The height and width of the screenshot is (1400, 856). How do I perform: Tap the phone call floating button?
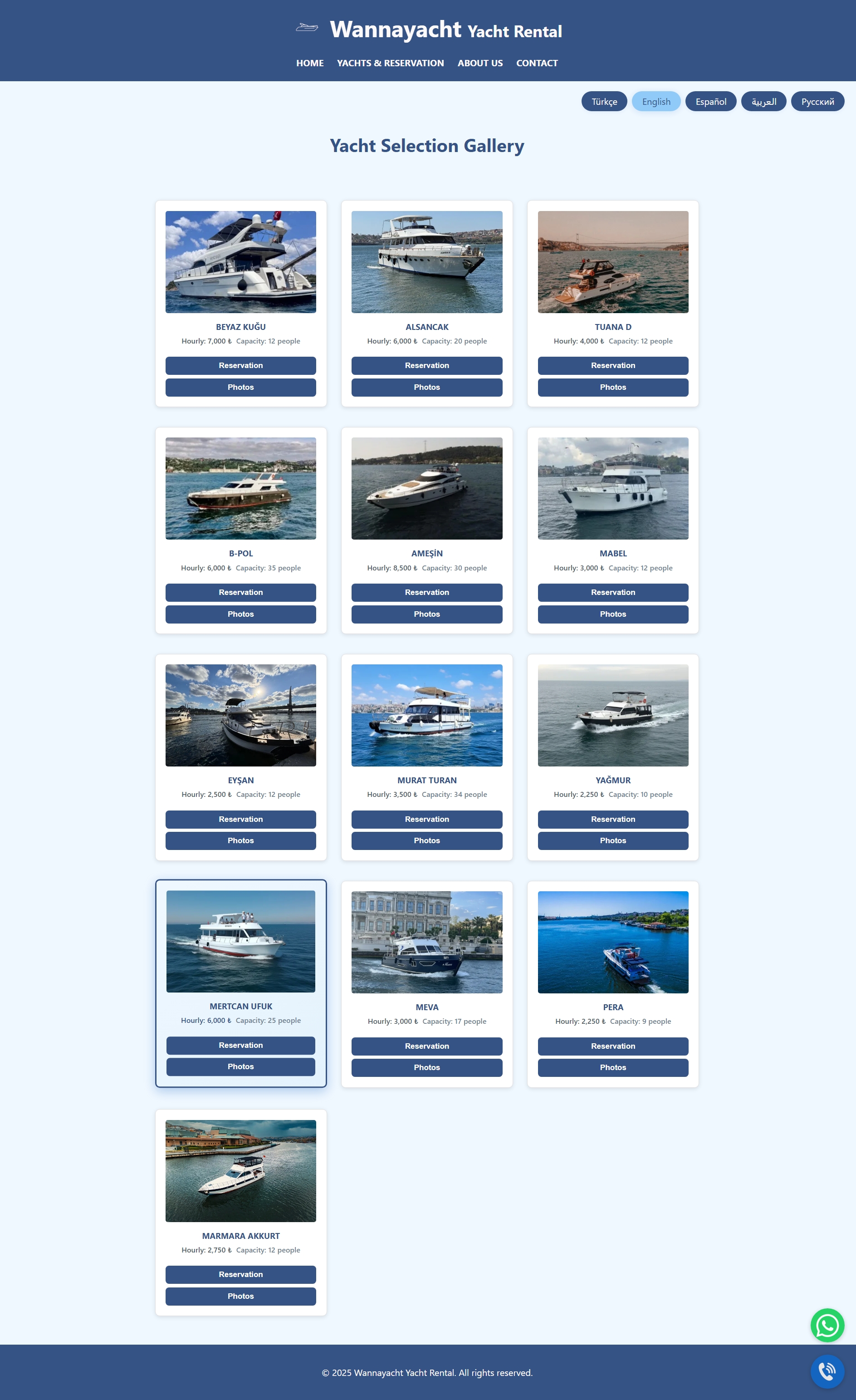tap(827, 1371)
